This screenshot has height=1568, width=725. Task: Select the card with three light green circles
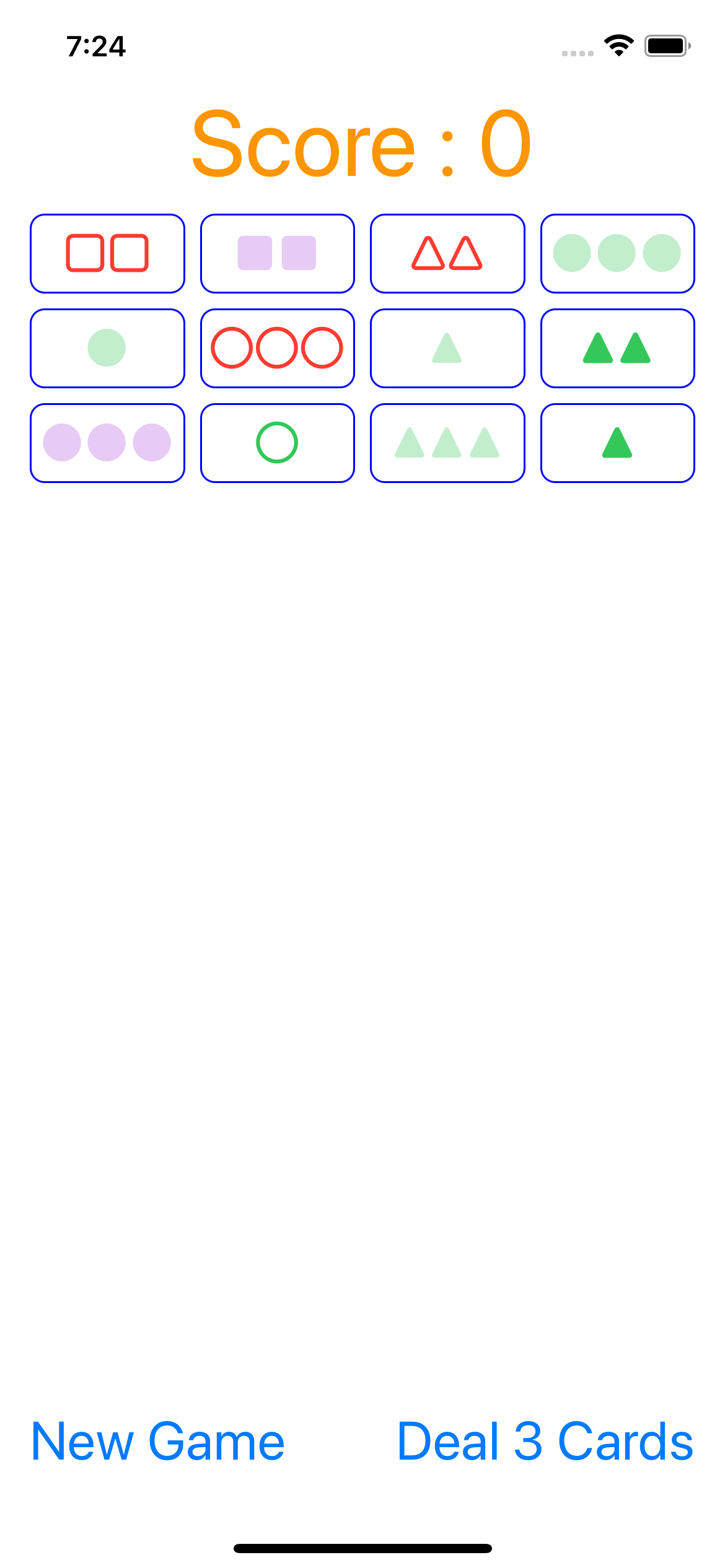[617, 253]
